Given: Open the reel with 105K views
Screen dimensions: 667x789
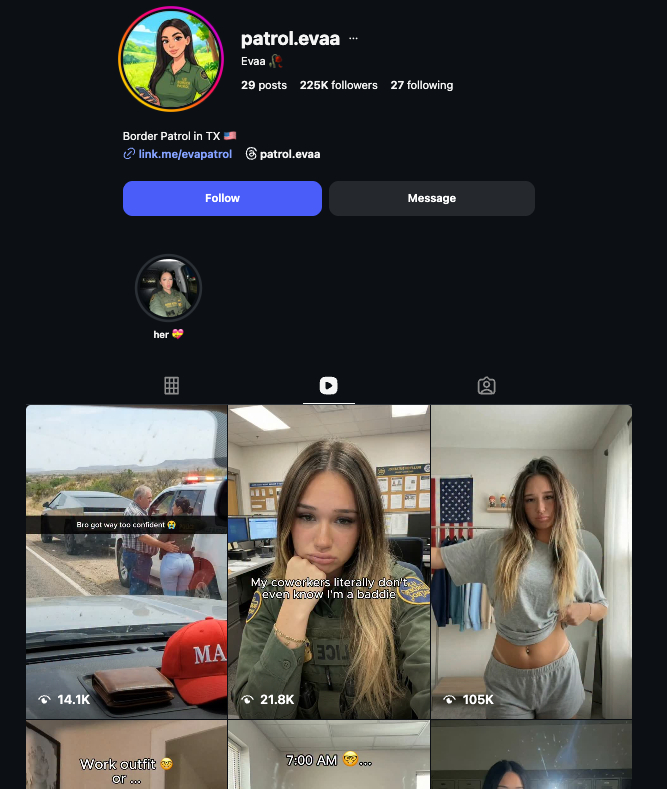Looking at the screenshot, I should [x=531, y=560].
